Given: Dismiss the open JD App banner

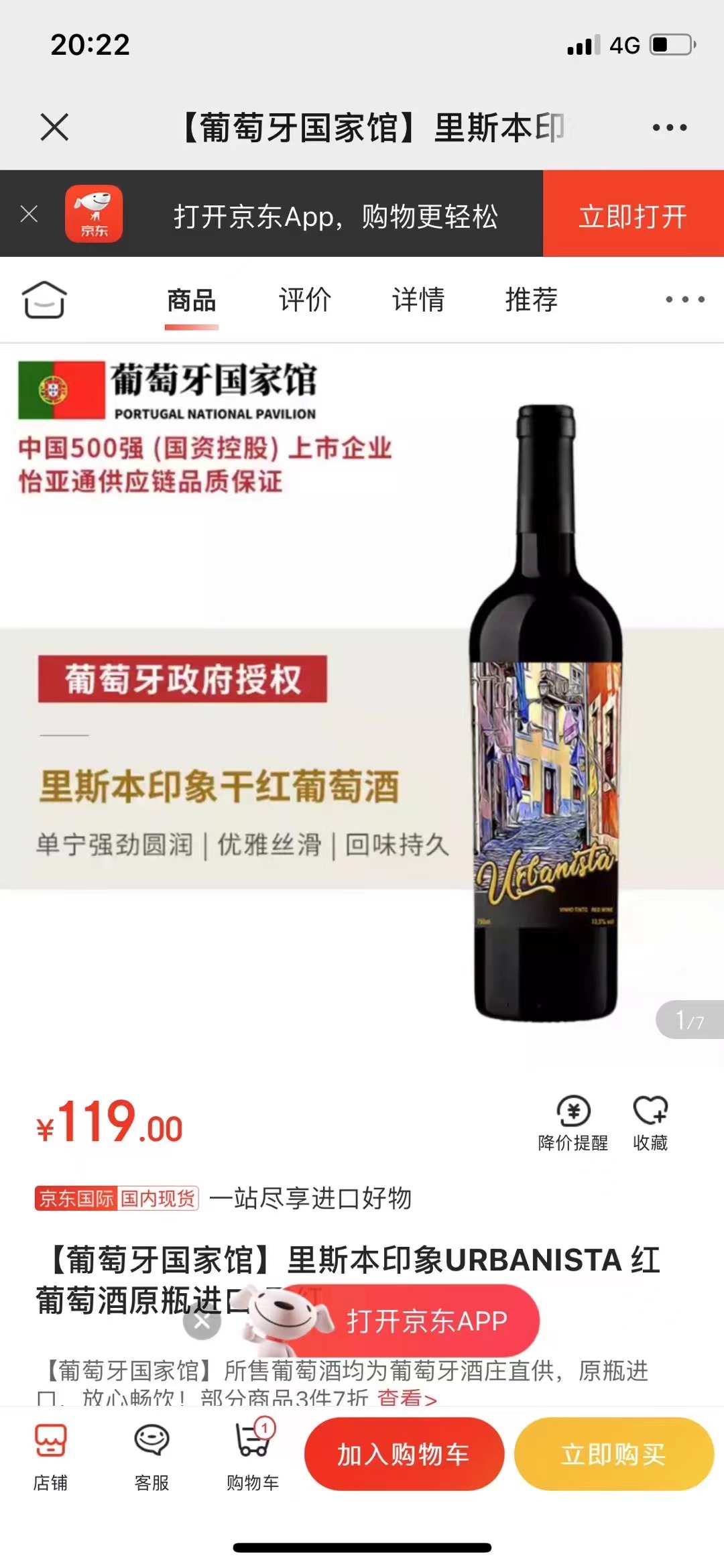Looking at the screenshot, I should click(x=29, y=214).
